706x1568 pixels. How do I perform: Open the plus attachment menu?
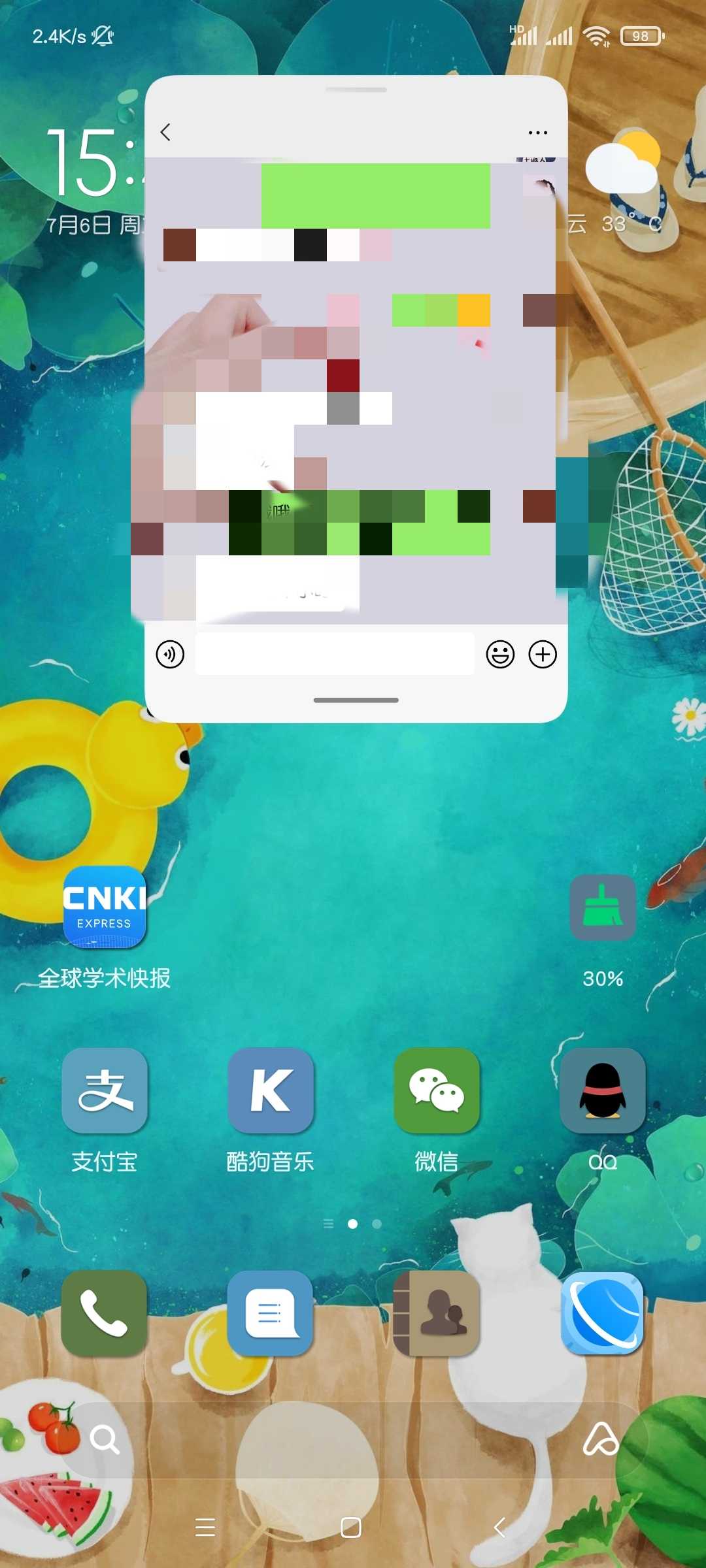[x=543, y=654]
